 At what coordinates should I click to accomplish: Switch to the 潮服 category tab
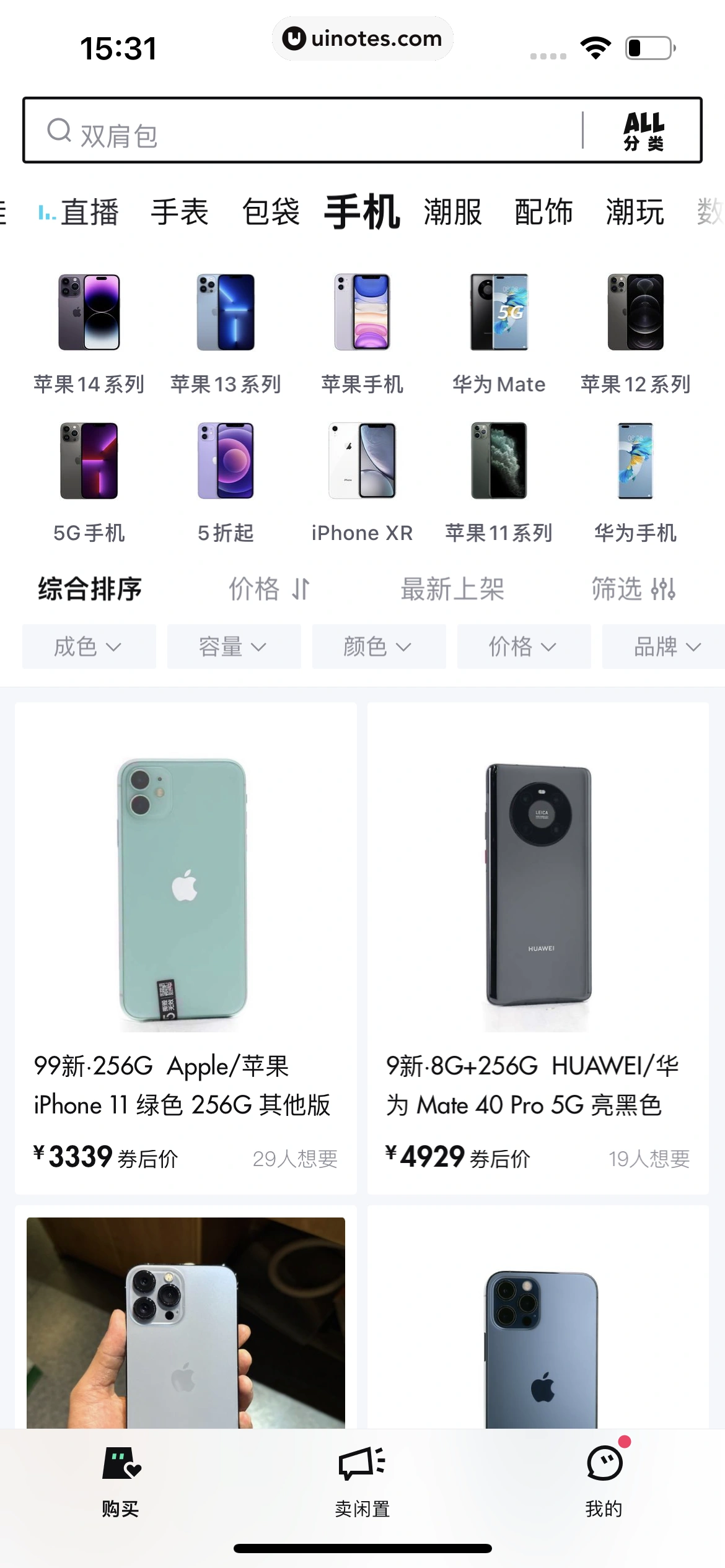[x=453, y=212]
